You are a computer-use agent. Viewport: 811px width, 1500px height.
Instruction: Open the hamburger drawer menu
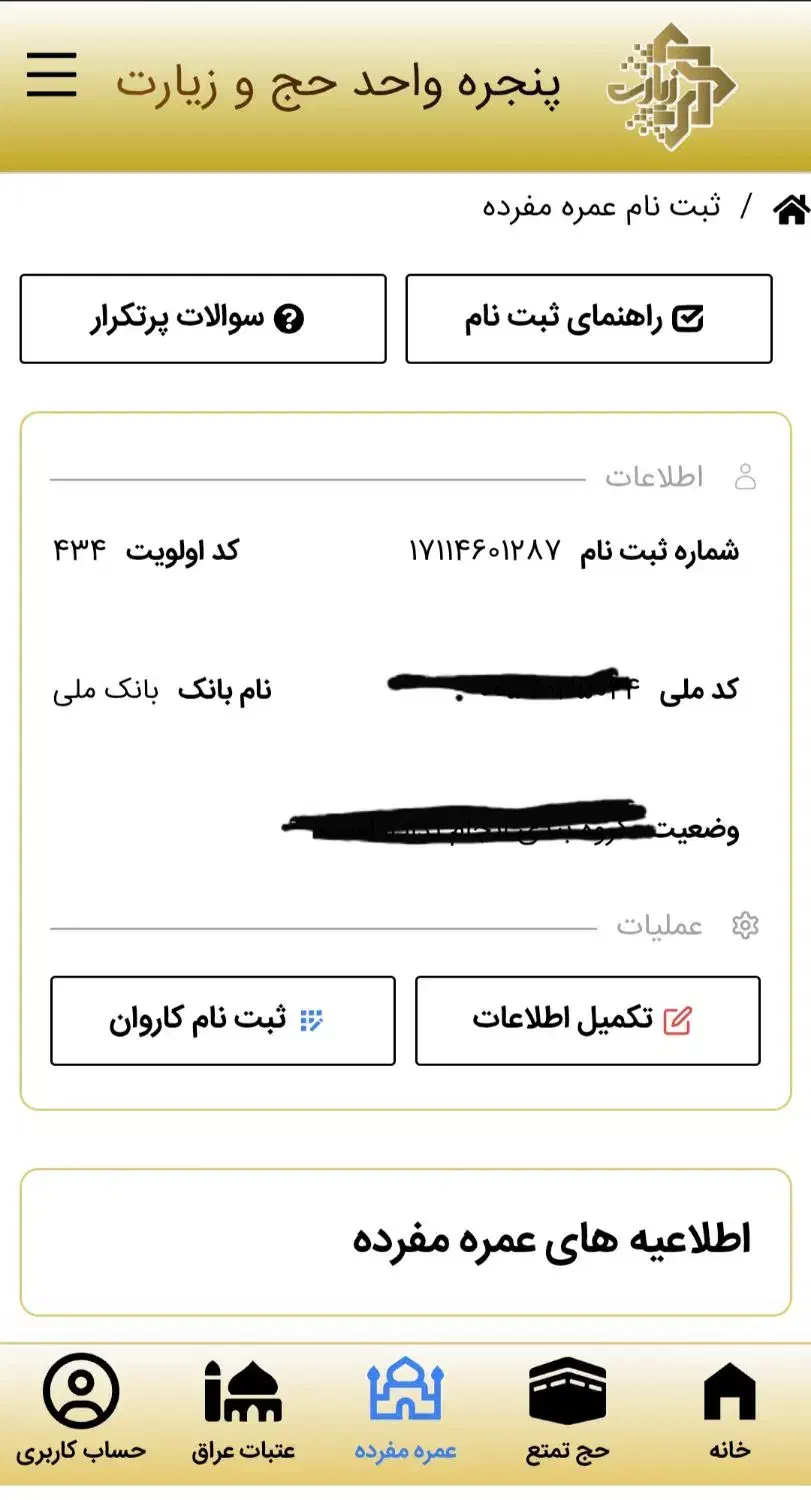(x=52, y=75)
